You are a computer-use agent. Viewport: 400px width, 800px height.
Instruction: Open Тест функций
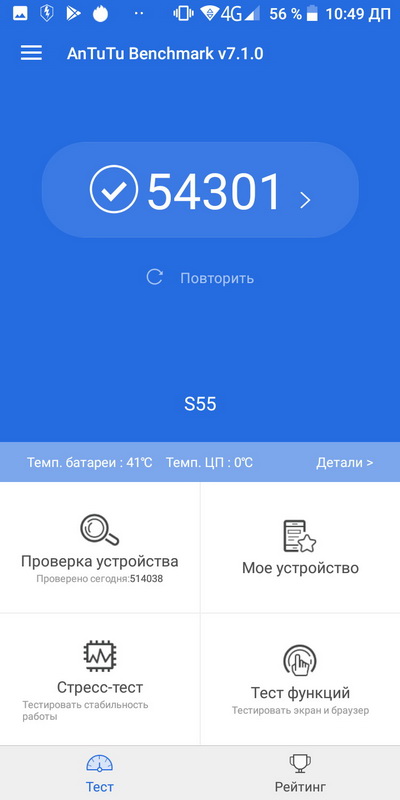(301, 680)
